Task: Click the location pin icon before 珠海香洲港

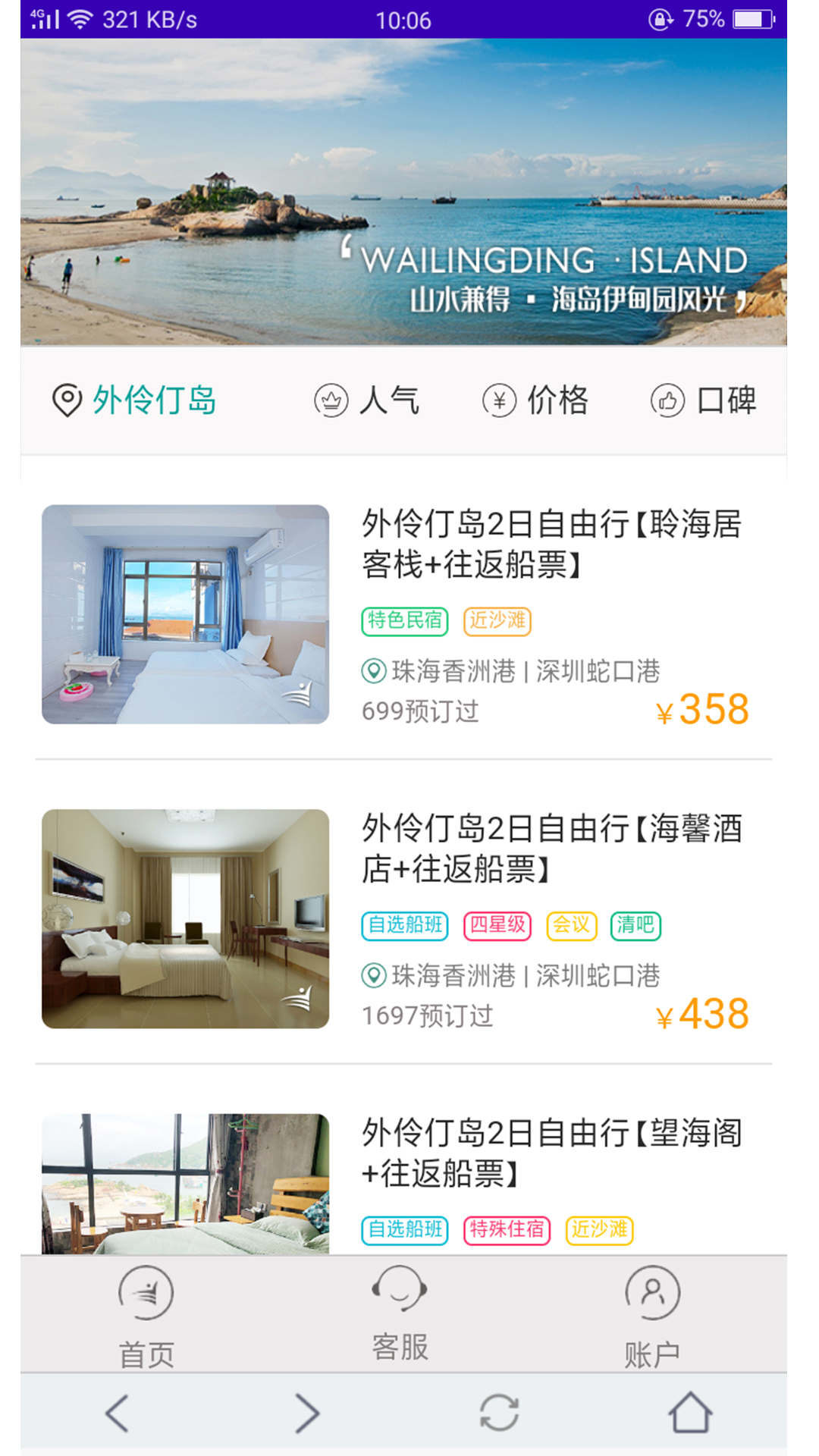Action: click(373, 671)
